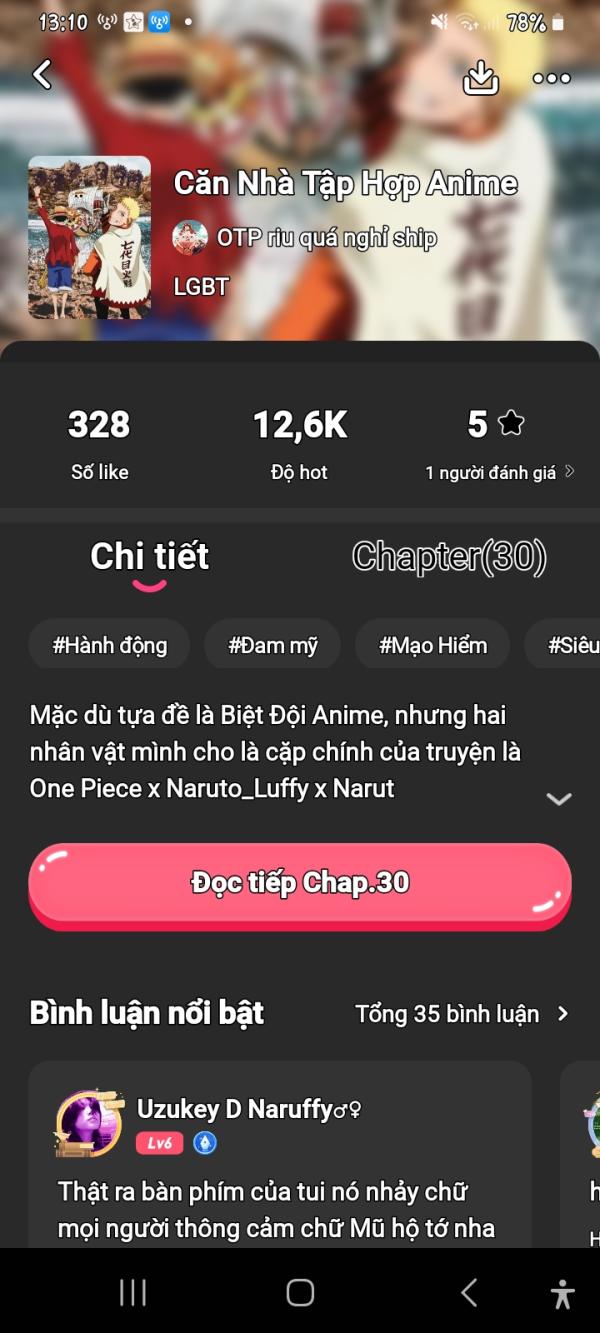Tap the comic cover thumbnail
600x1333 pixels.
tap(89, 237)
